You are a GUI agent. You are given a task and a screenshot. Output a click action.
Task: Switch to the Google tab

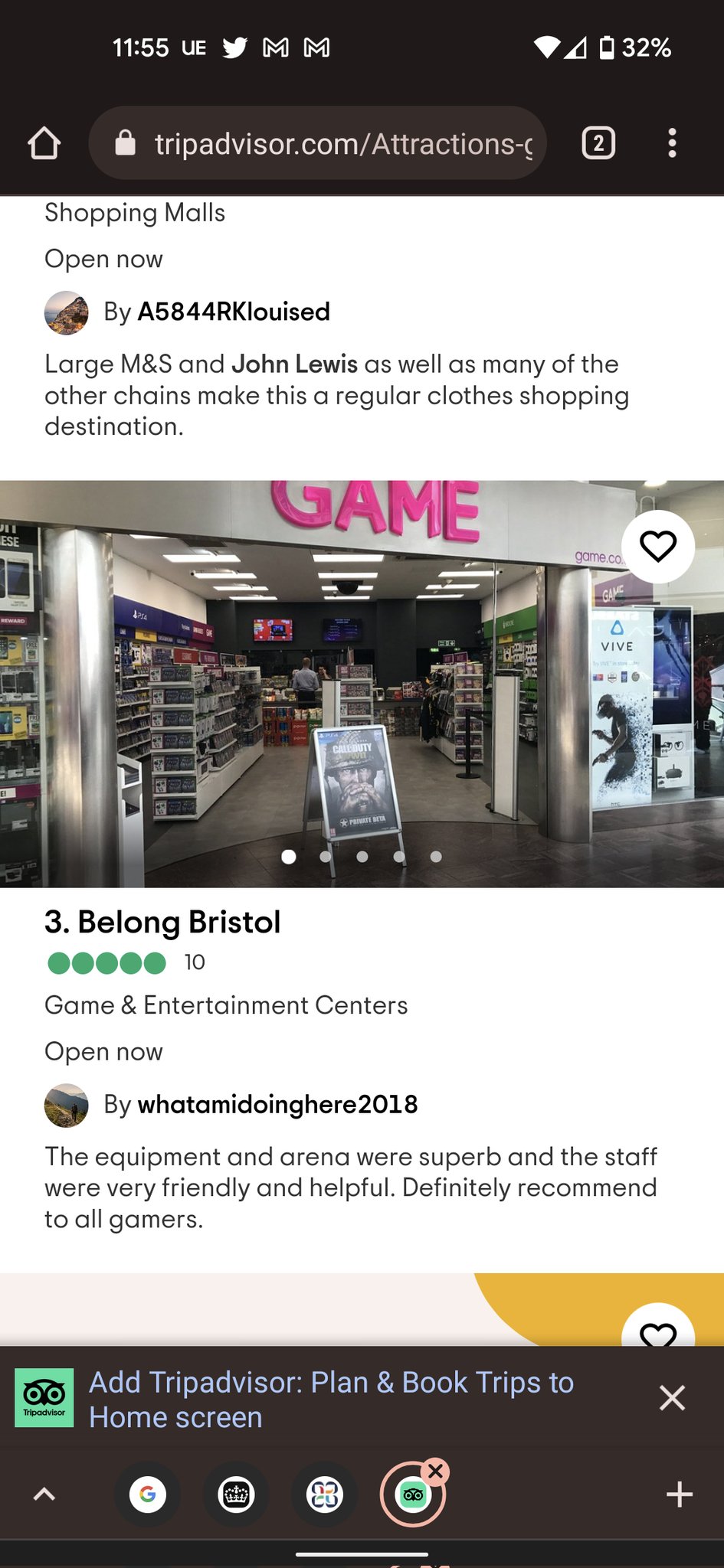pos(148,1494)
